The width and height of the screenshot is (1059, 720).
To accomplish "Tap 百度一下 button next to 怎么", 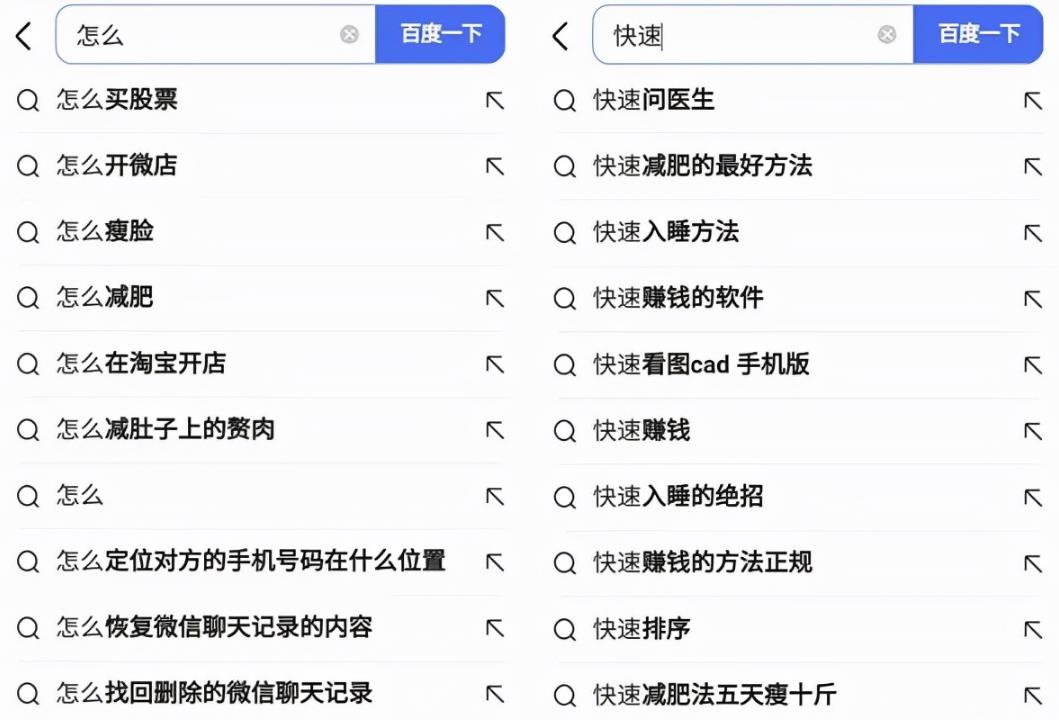I will pos(441,34).
